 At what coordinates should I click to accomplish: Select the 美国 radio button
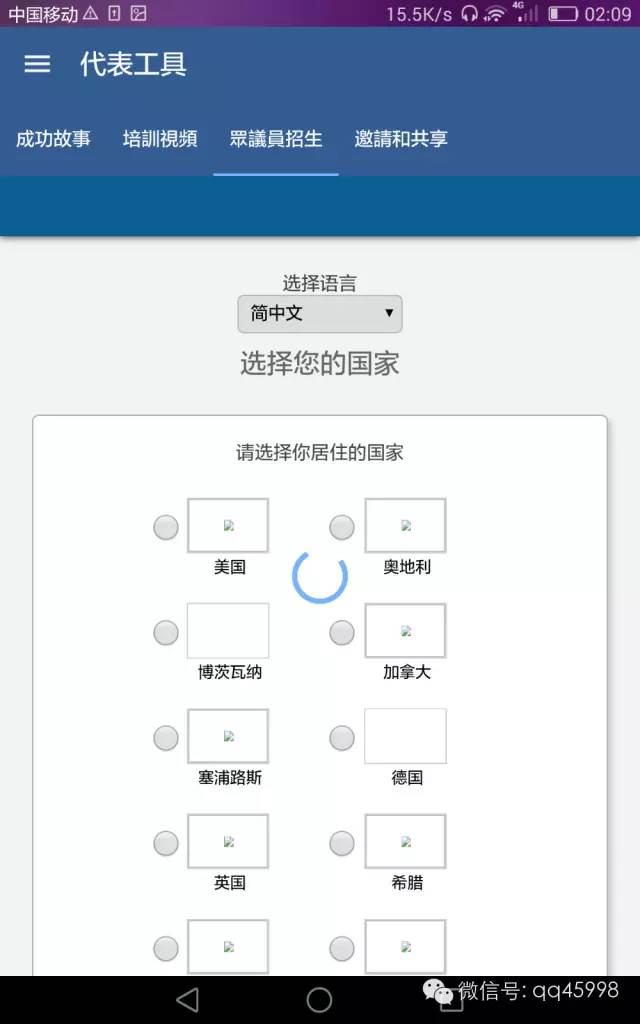[166, 527]
